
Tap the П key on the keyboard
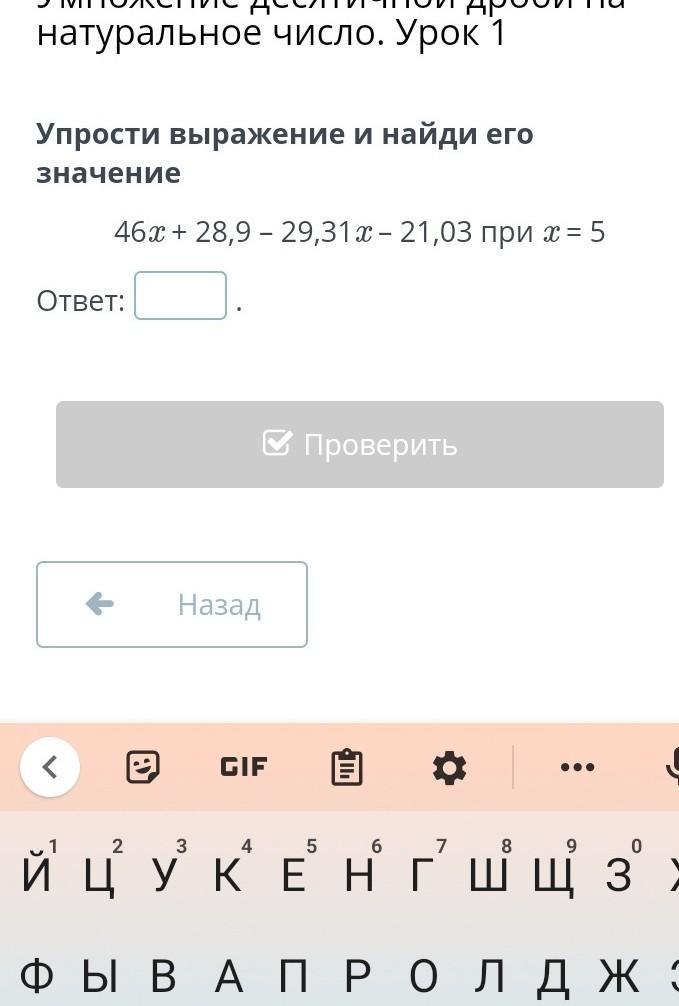[x=293, y=975]
